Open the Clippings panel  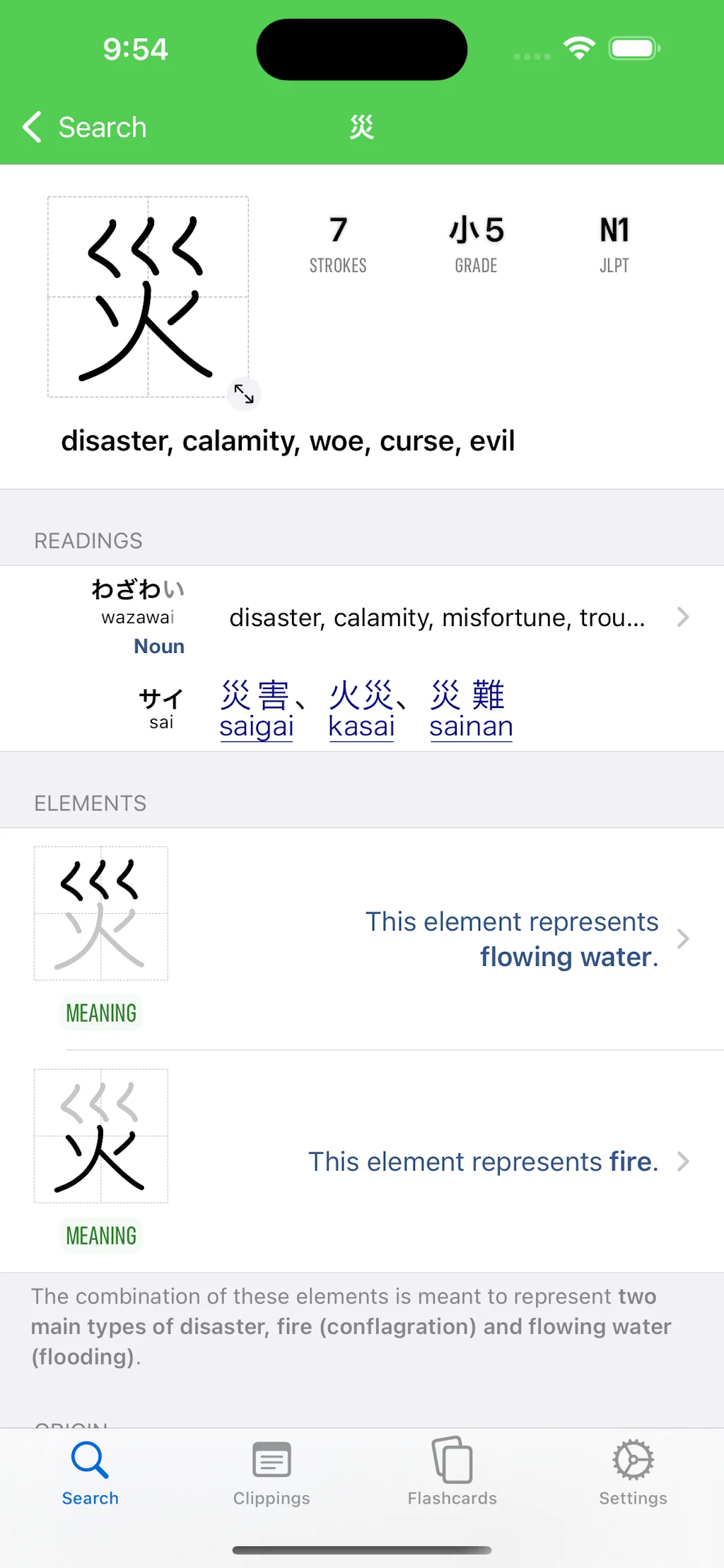(271, 1477)
